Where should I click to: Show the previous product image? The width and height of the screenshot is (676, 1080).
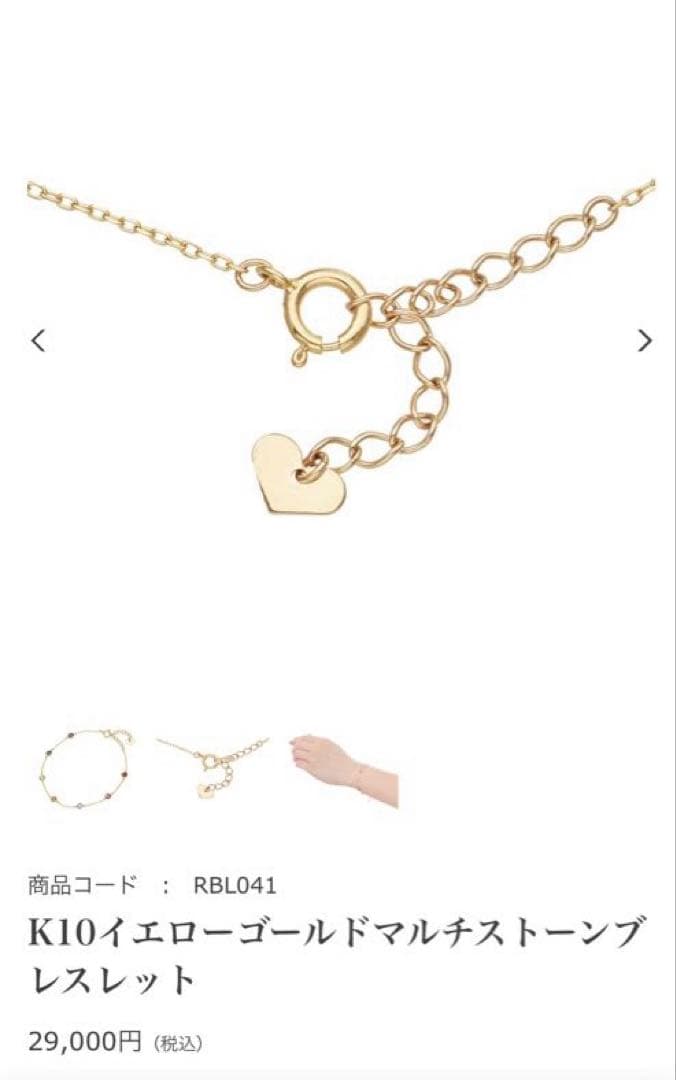(38, 341)
